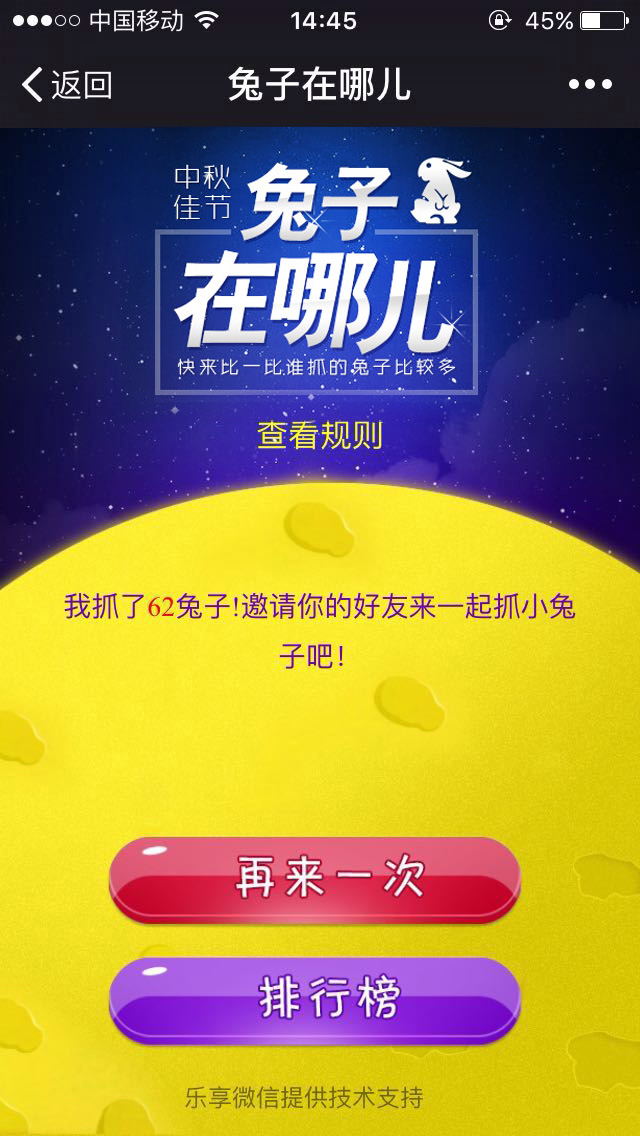Play again with 再来一次
Image resolution: width=640 pixels, height=1136 pixels.
point(315,878)
